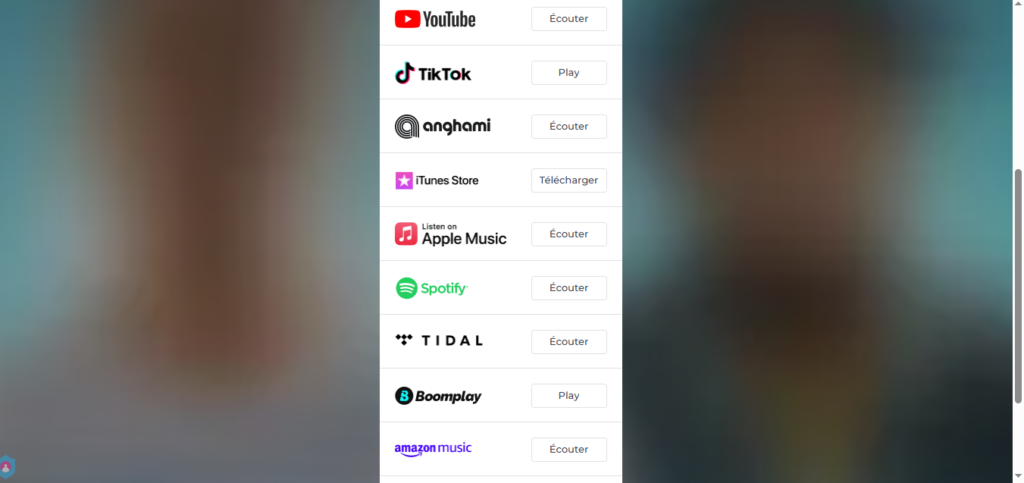Image resolution: width=1024 pixels, height=483 pixels.
Task: Select Écouter beside Spotify
Action: tap(568, 288)
